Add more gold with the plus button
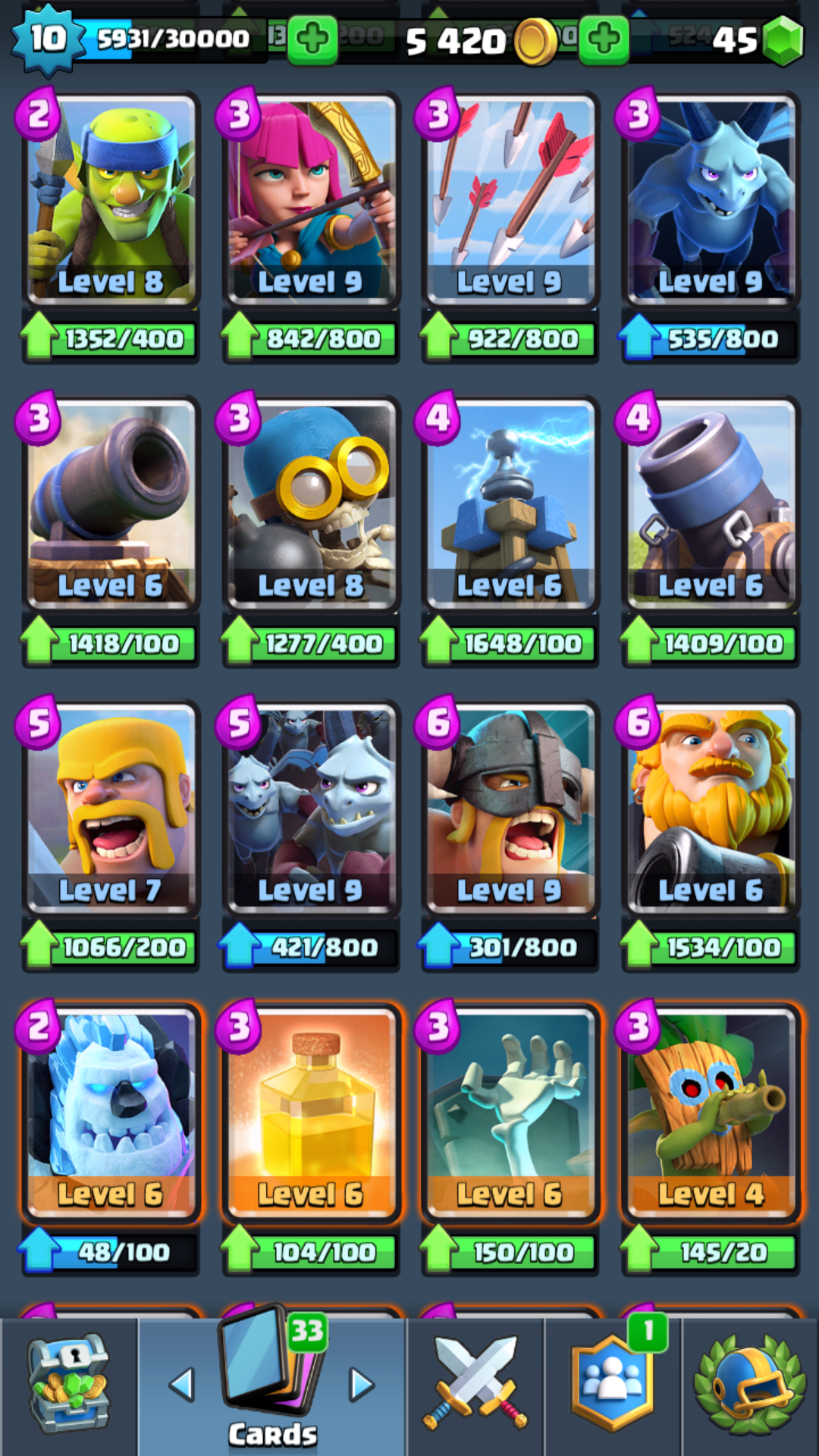819x1456 pixels. (x=604, y=38)
